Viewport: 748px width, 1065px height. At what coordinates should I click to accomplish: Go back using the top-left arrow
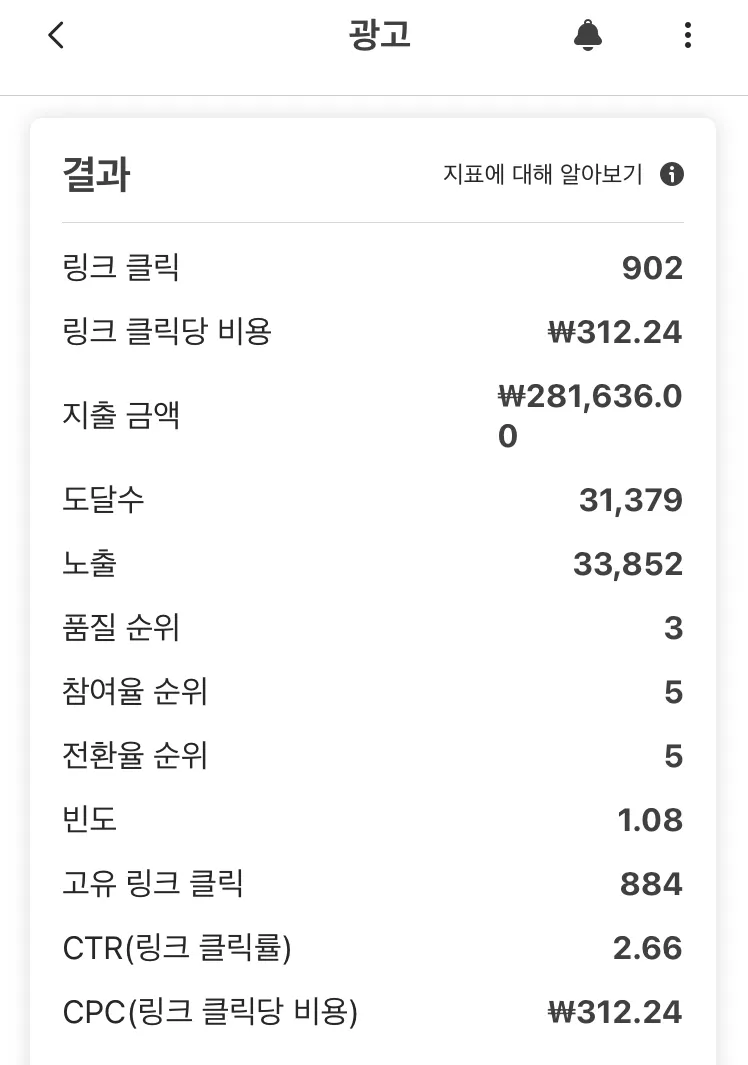(x=56, y=36)
